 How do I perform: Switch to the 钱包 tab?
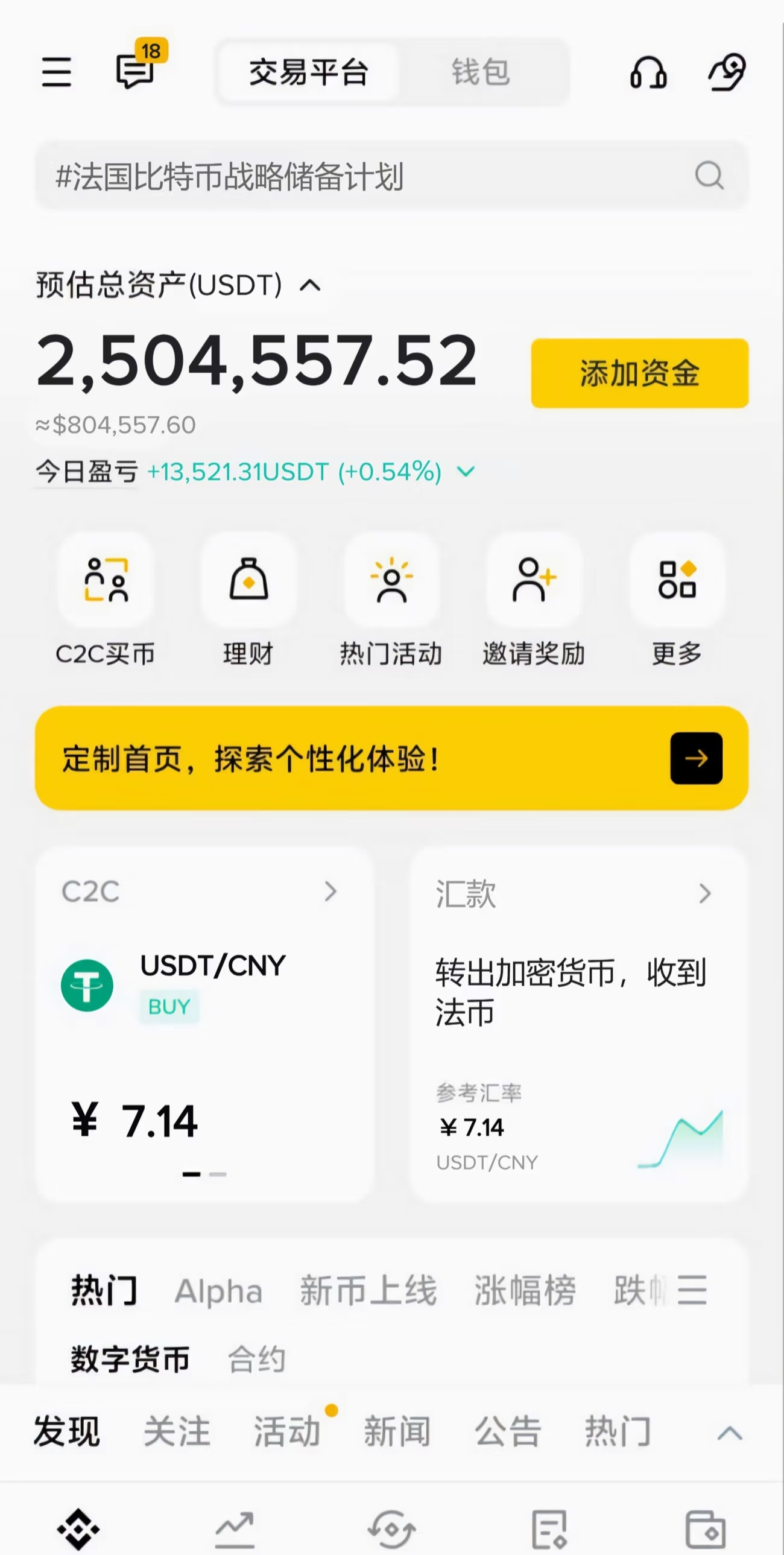[x=481, y=72]
